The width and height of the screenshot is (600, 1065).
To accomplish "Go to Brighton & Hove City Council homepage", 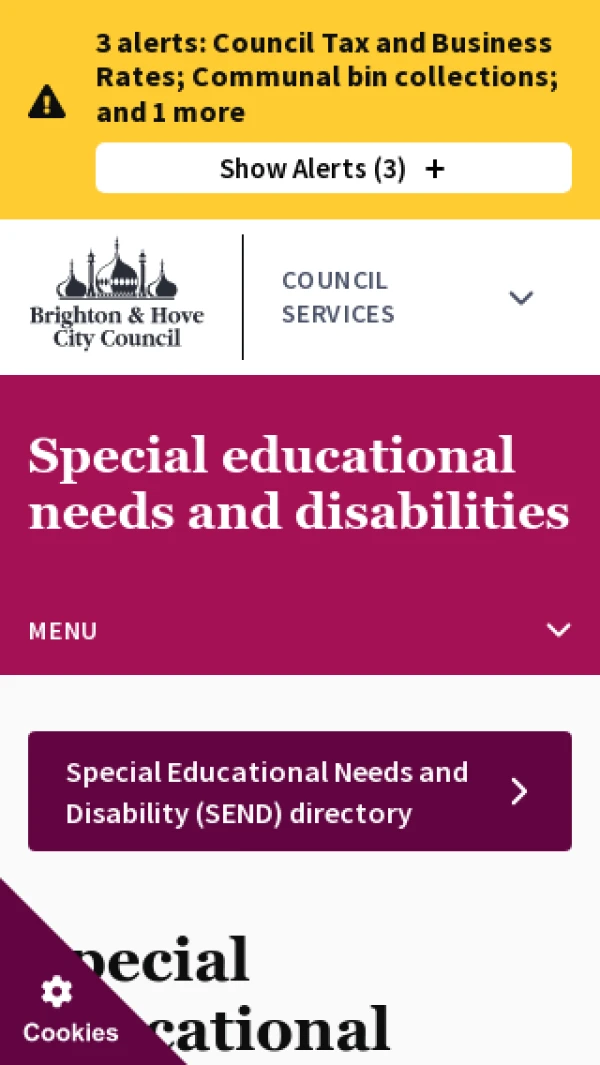I will pos(116,296).
